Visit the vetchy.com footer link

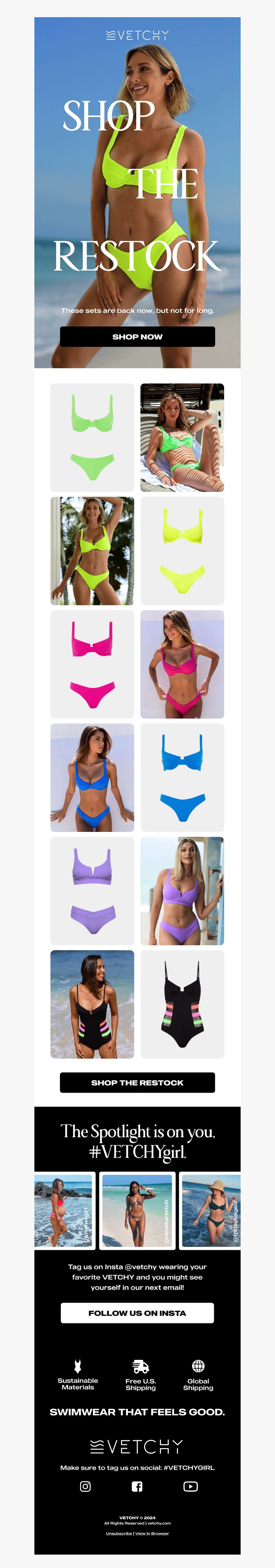(x=159, y=1523)
